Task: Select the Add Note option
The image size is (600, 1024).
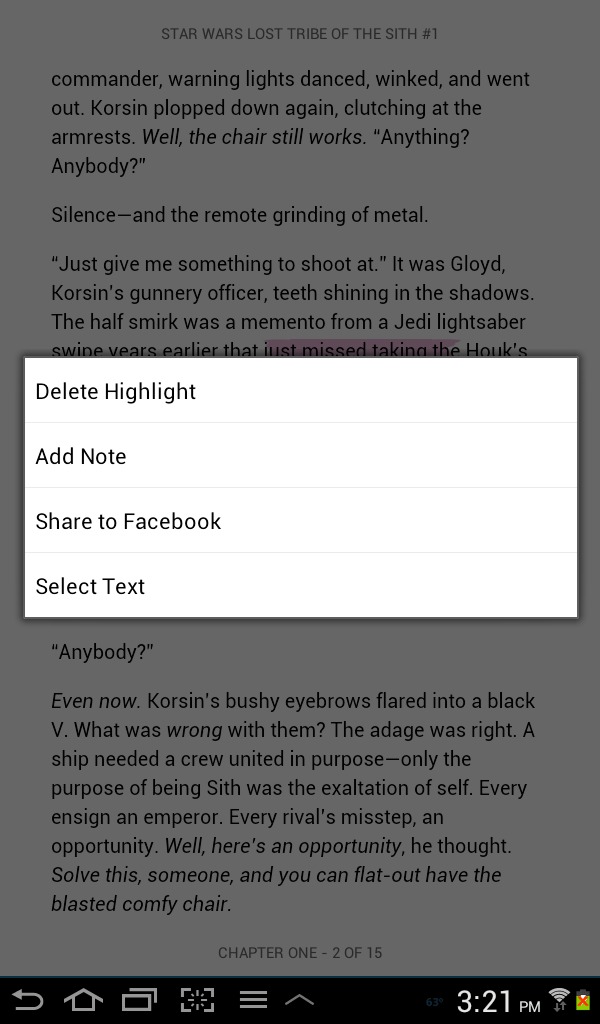Action: pyautogui.click(x=300, y=455)
